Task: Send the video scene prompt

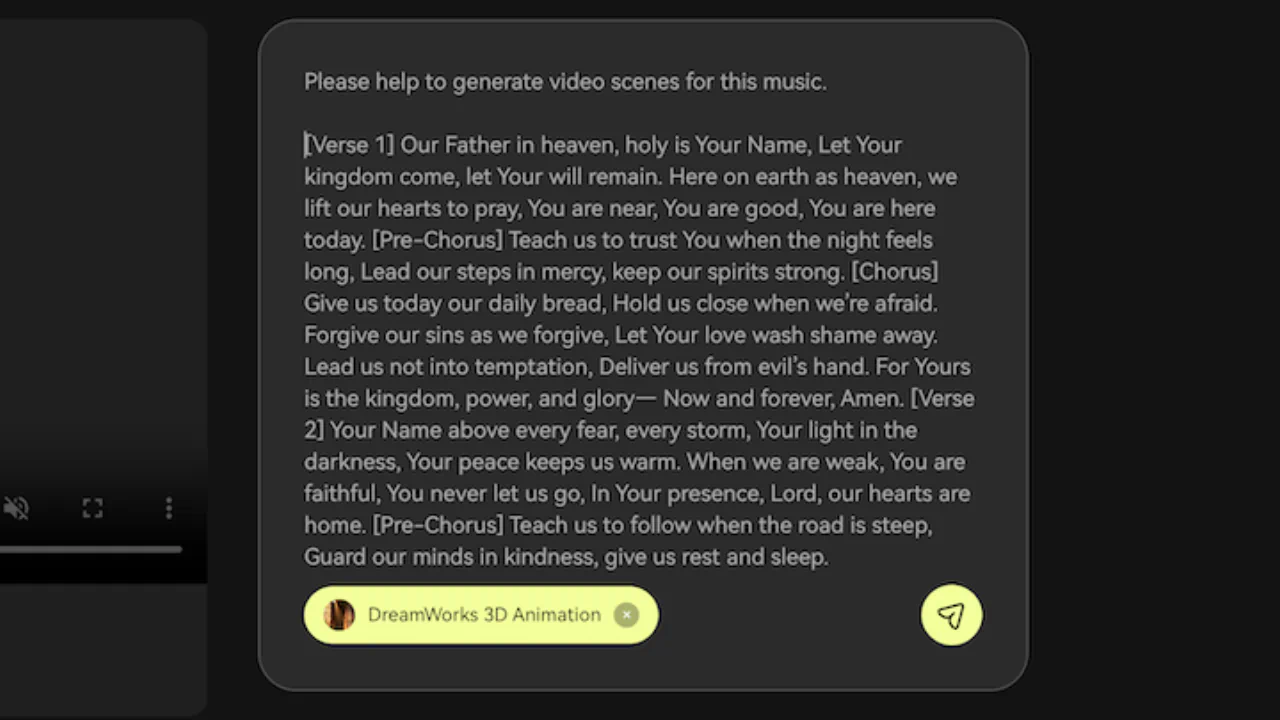Action: click(x=951, y=615)
